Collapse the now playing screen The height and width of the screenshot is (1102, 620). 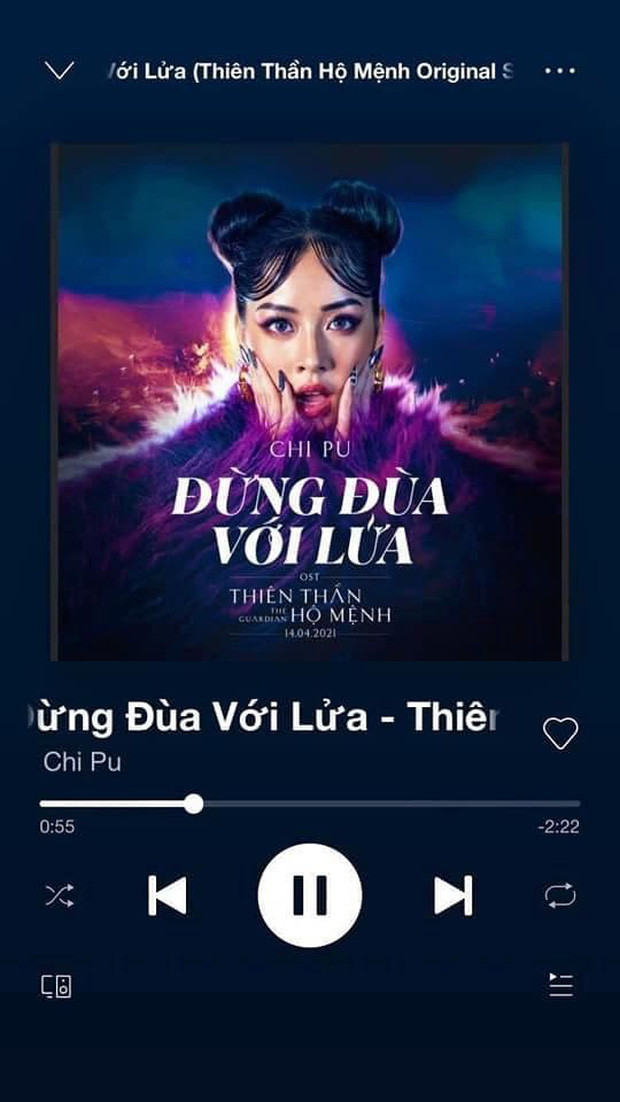(x=60, y=71)
